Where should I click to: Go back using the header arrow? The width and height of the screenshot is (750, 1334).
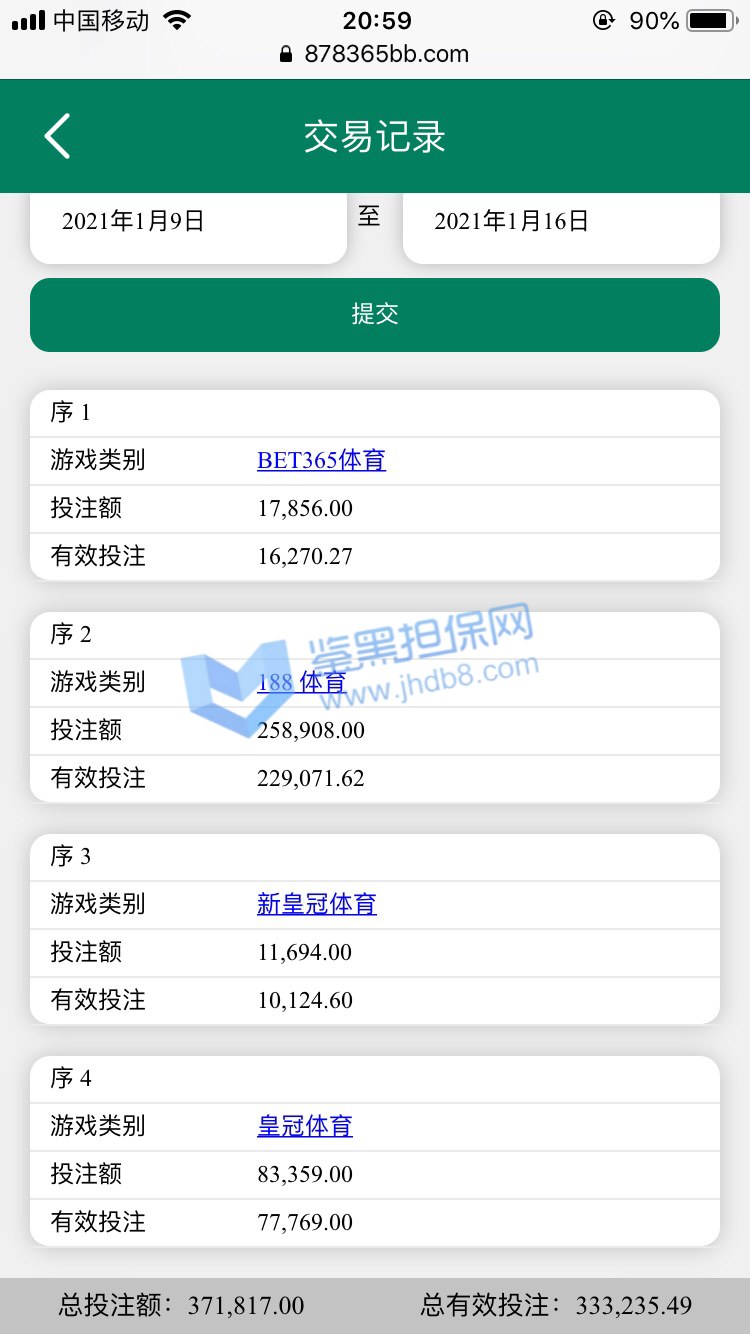[x=57, y=136]
